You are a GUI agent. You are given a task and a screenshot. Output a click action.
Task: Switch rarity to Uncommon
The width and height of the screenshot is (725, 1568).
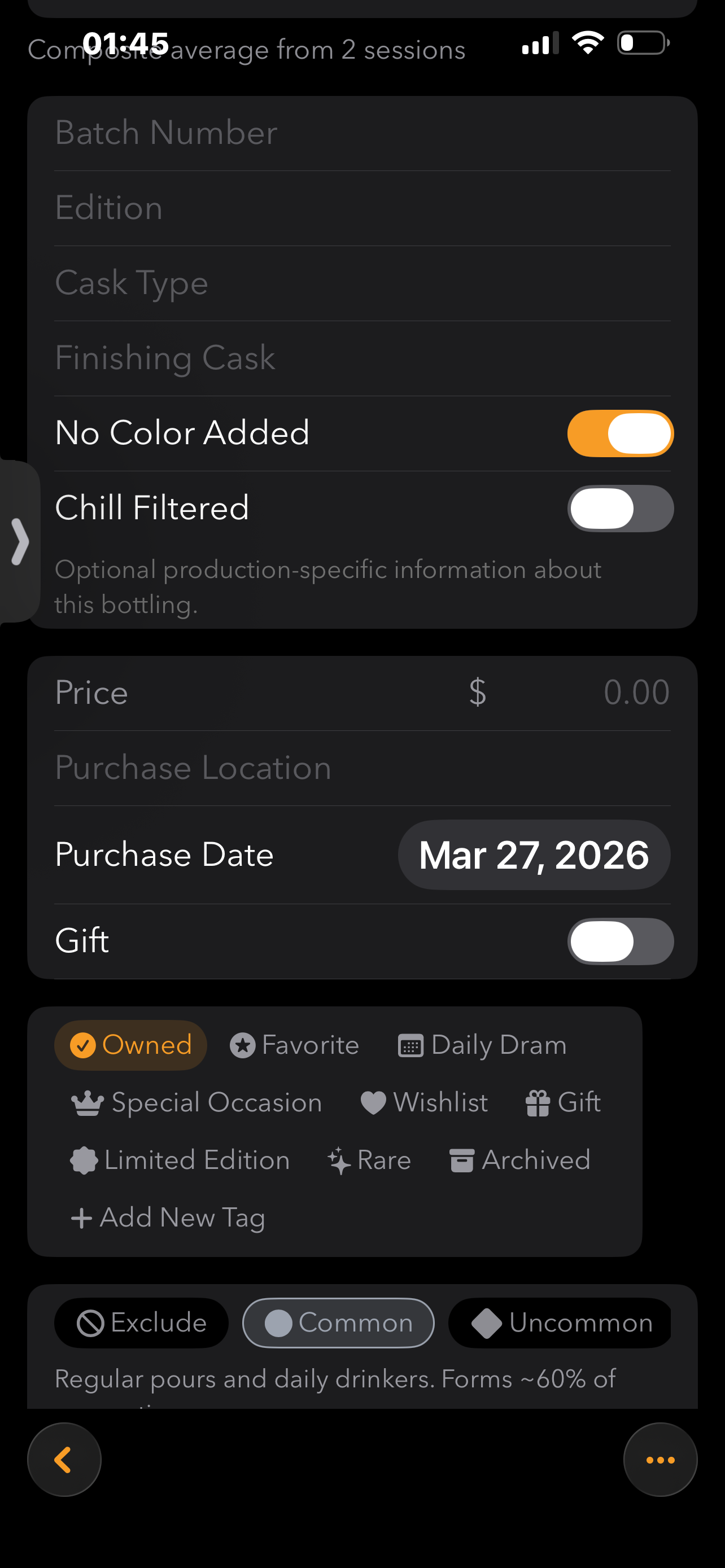pos(561,1322)
